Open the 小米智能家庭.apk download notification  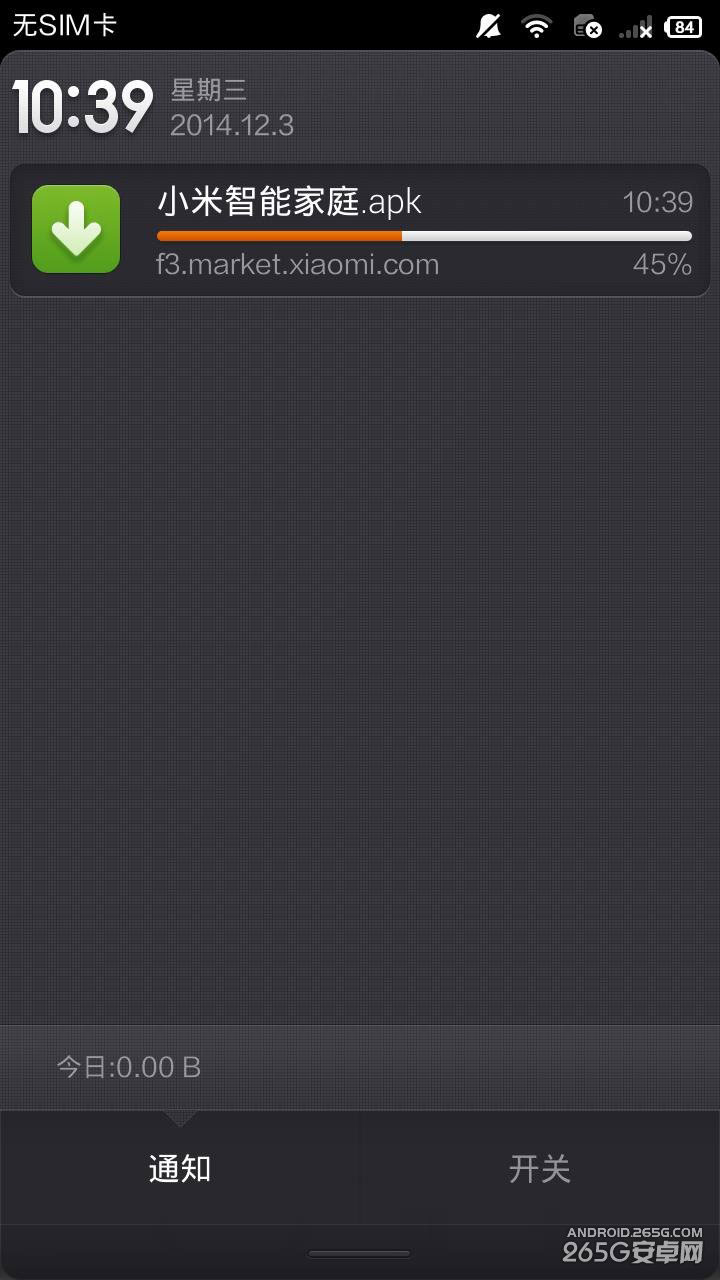click(360, 231)
